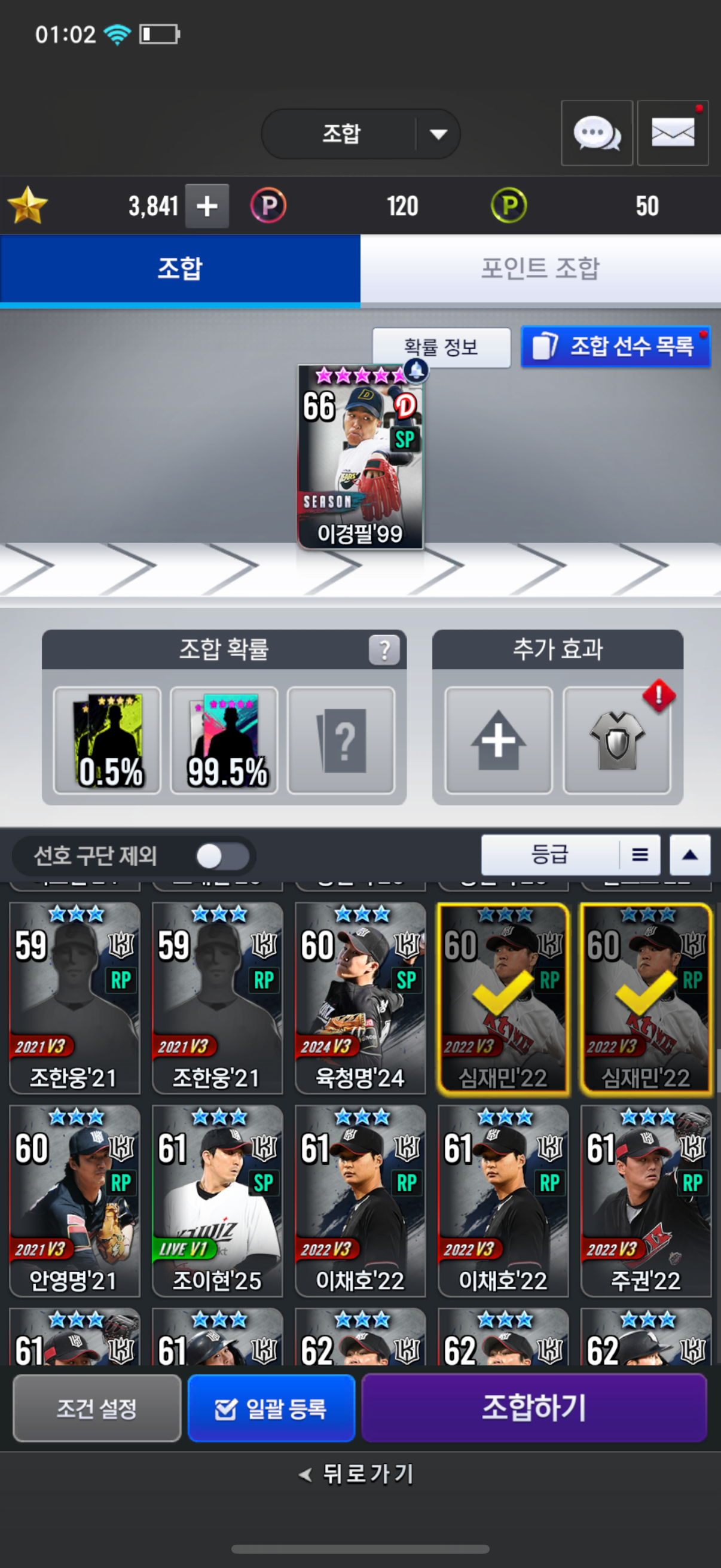The width and height of the screenshot is (721, 1568).
Task: Select the 조이현'25 player card
Action: pos(217,1200)
